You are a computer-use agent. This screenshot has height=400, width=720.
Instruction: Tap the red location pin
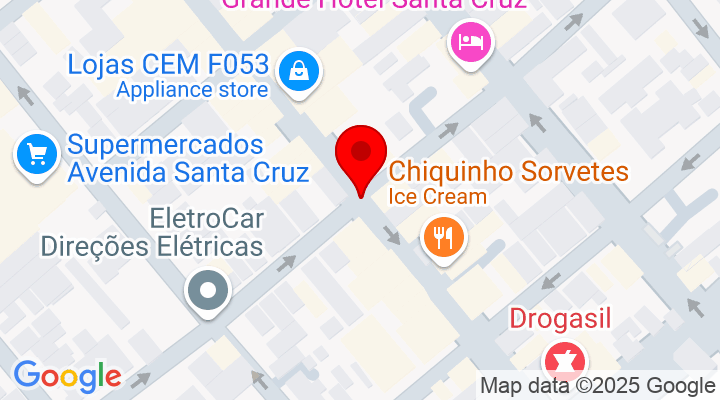click(x=361, y=156)
